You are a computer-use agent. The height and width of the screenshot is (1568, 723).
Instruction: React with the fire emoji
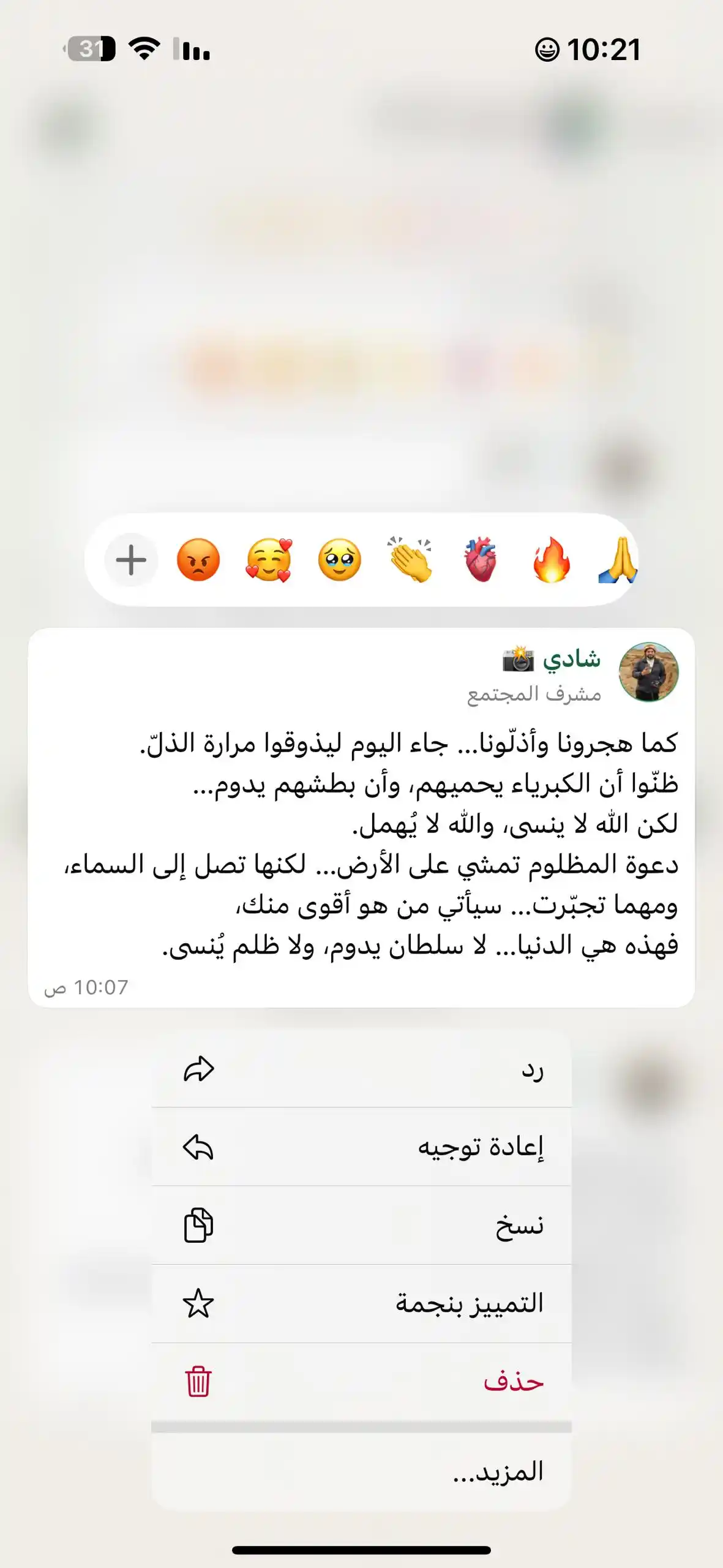[x=552, y=560]
